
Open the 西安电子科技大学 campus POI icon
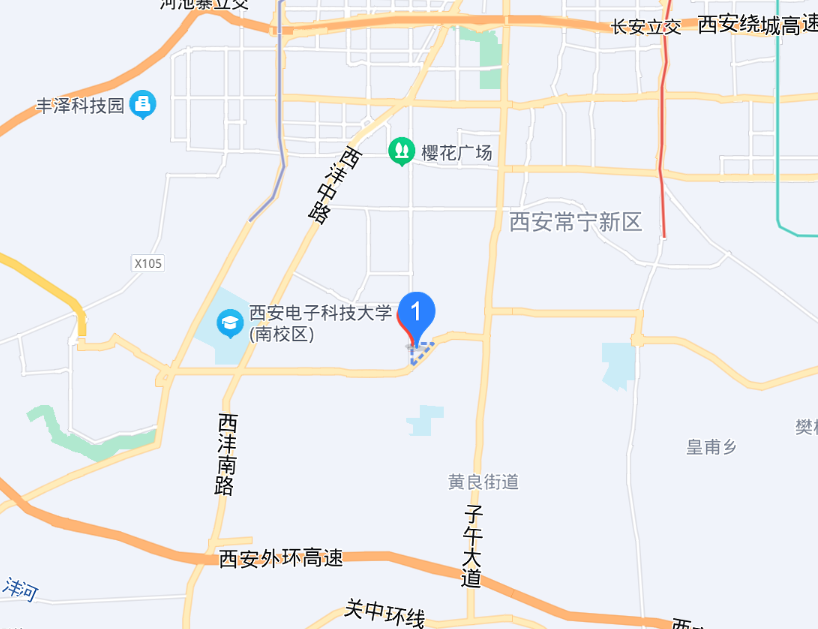coord(231,324)
